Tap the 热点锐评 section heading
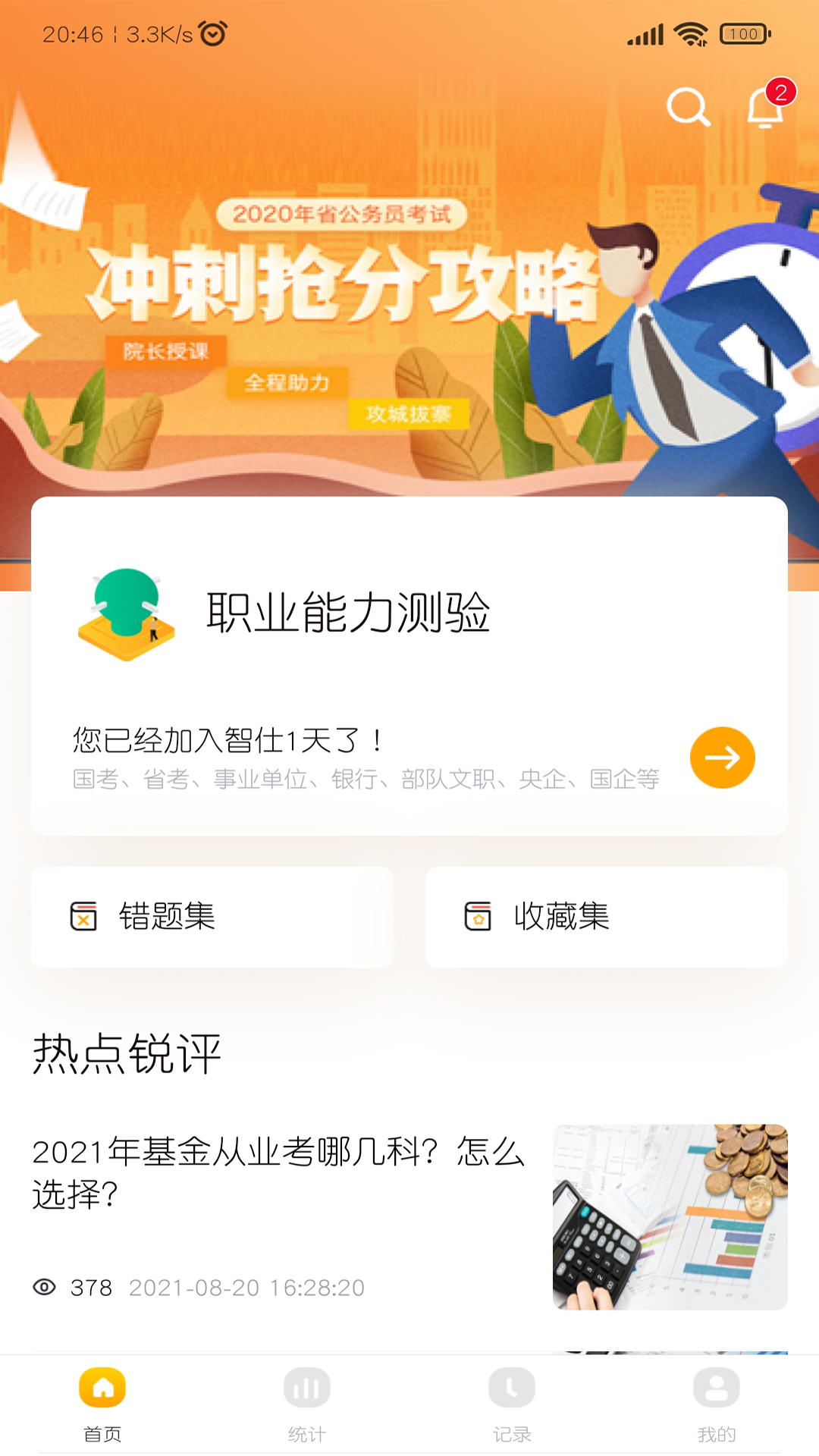Viewport: 819px width, 1456px height. click(126, 1049)
